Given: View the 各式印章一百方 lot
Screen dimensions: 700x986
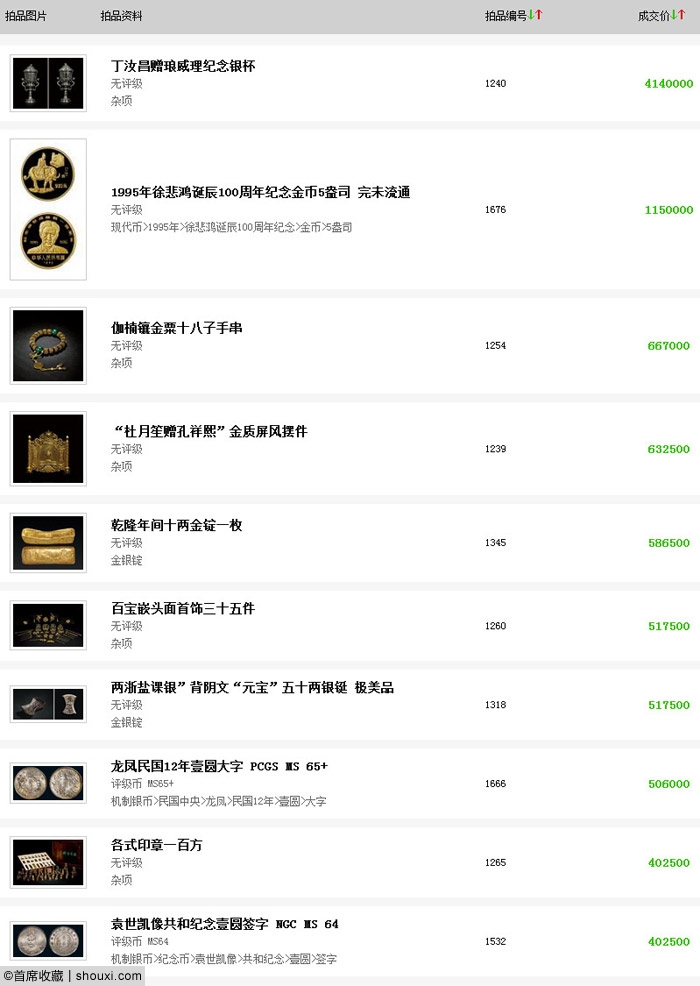Looking at the screenshot, I should click(157, 845).
